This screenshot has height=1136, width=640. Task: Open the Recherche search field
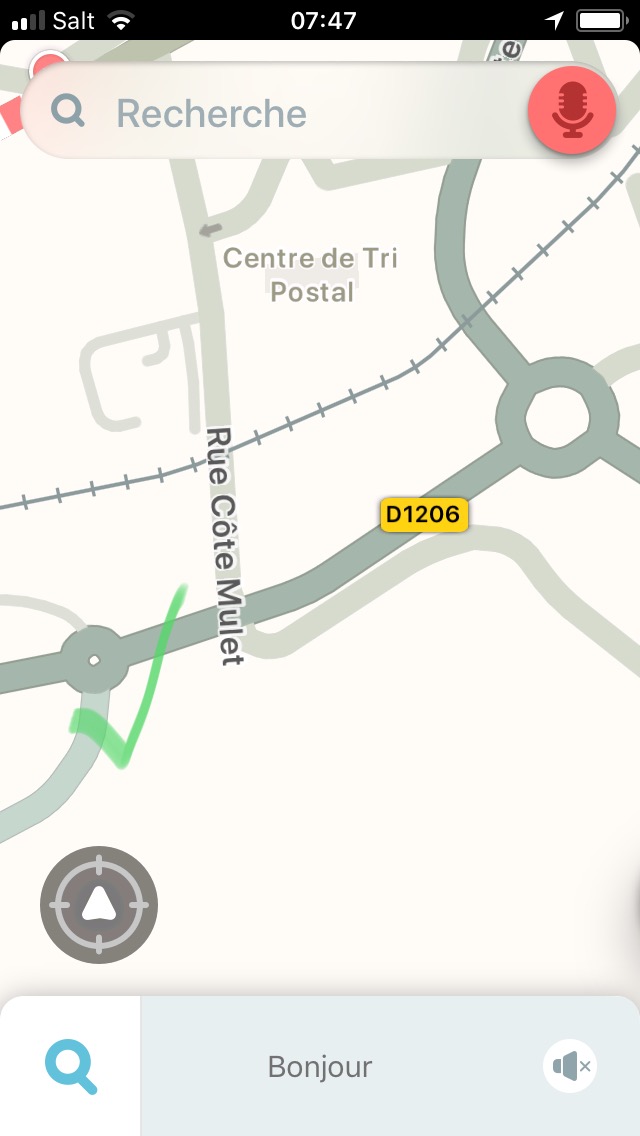tap(270, 113)
